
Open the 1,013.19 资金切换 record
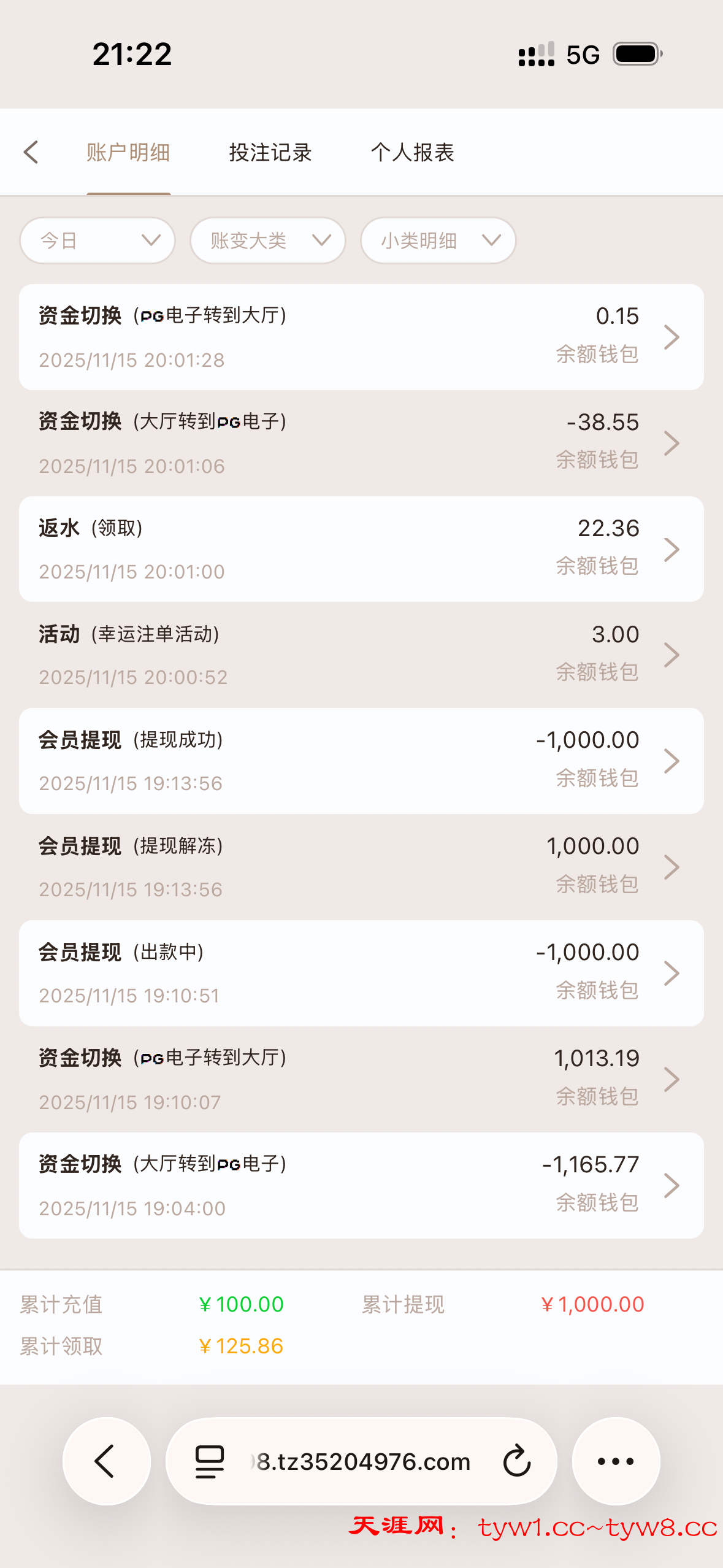tap(361, 1079)
